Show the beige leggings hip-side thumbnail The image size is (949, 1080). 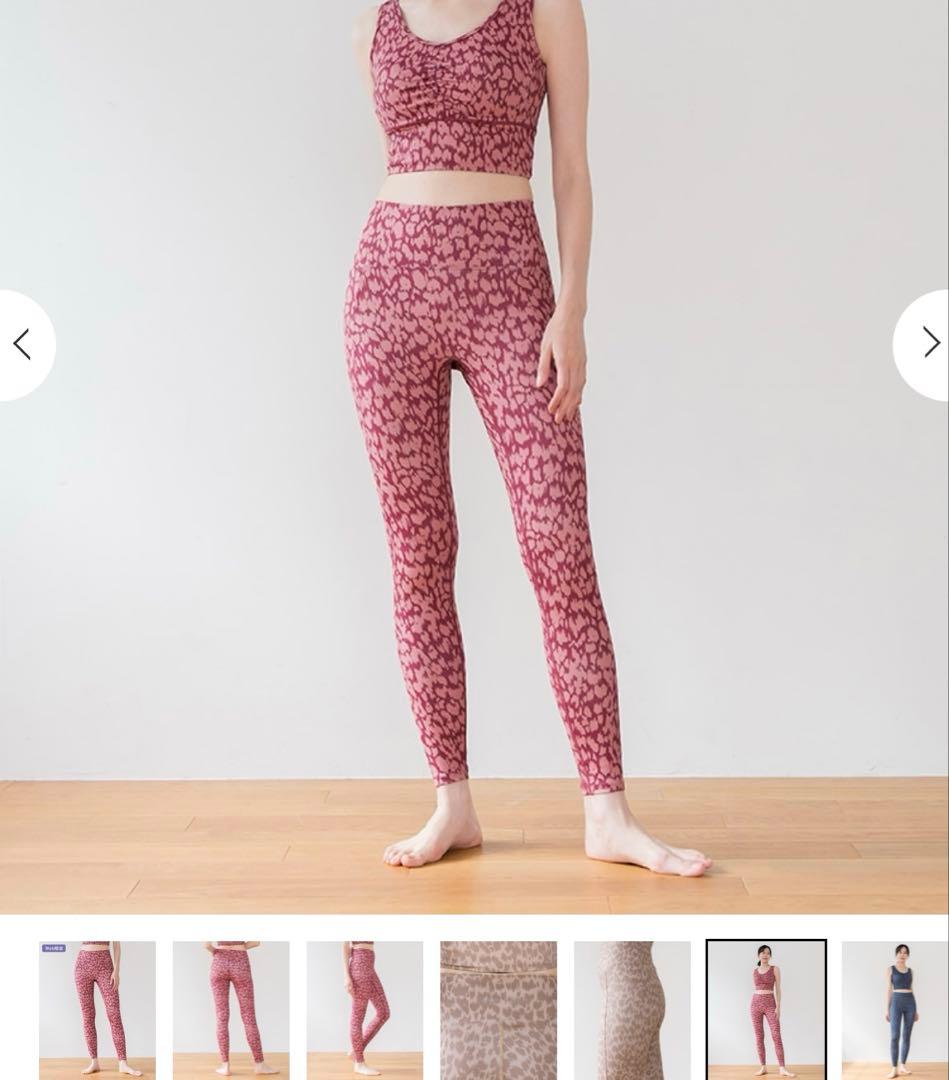click(x=632, y=1009)
